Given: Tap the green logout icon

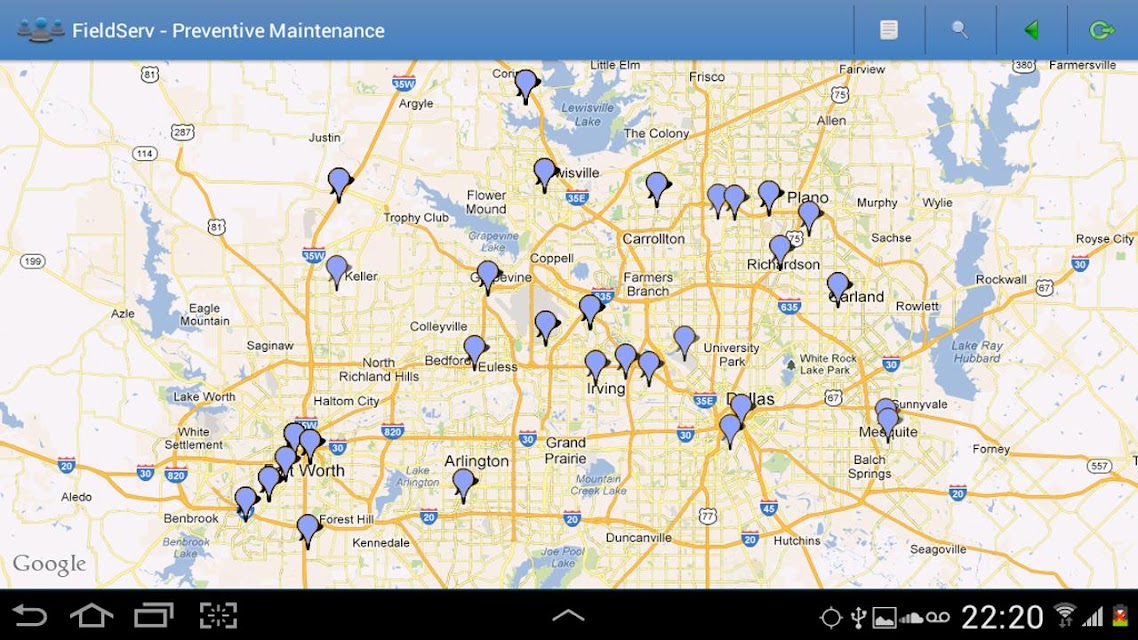Looking at the screenshot, I should pos(1102,30).
